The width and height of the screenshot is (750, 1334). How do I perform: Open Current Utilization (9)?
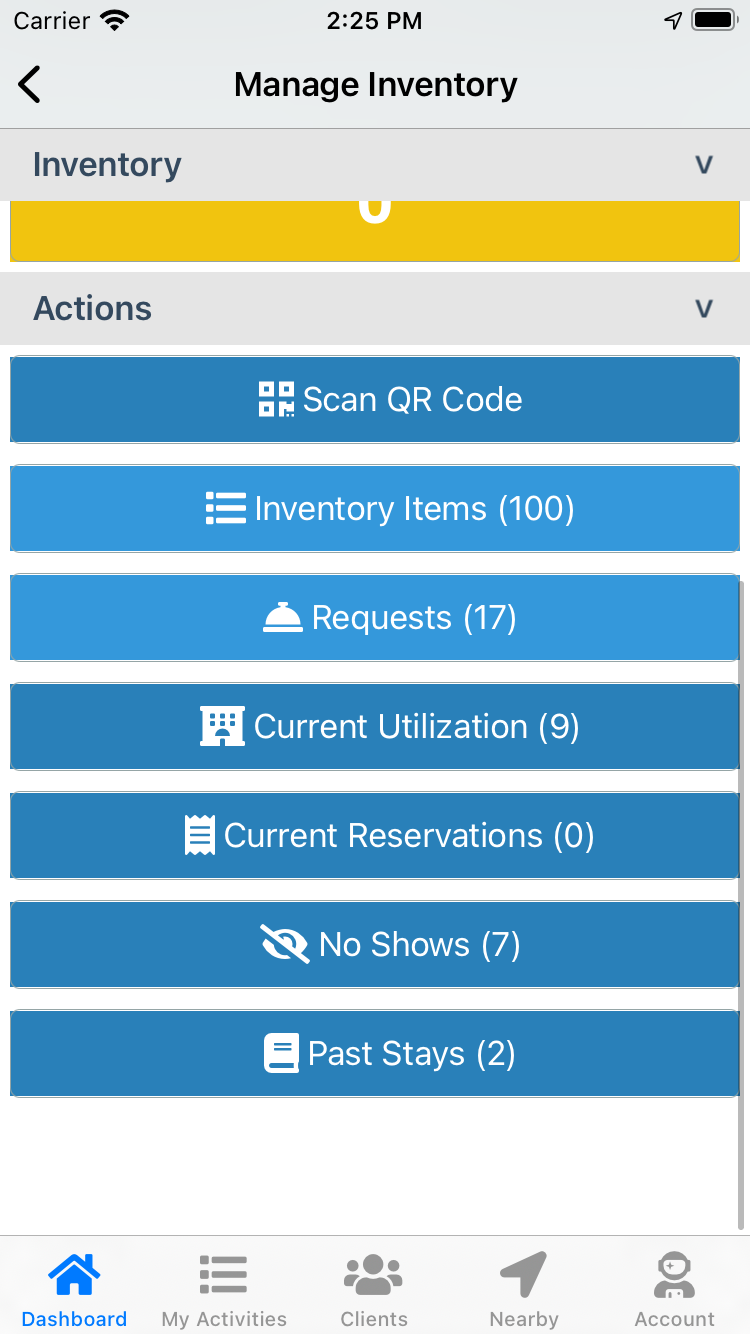375,727
